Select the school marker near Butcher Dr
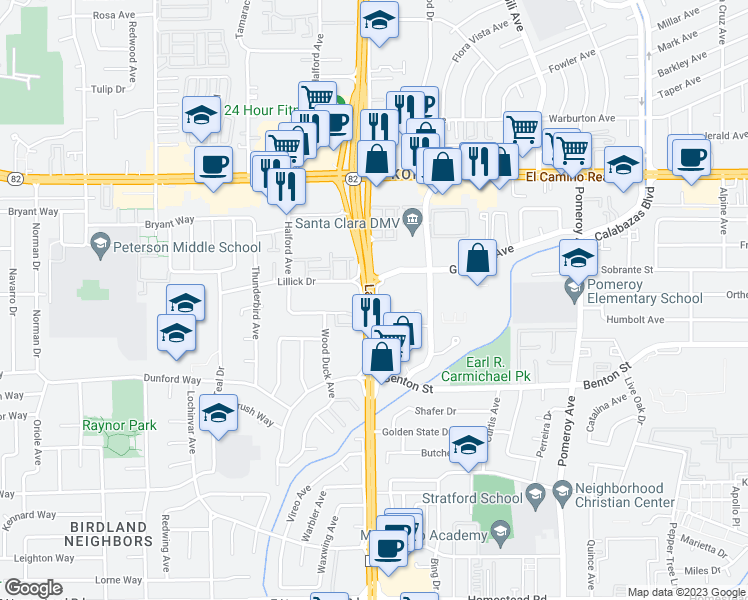 (x=467, y=446)
